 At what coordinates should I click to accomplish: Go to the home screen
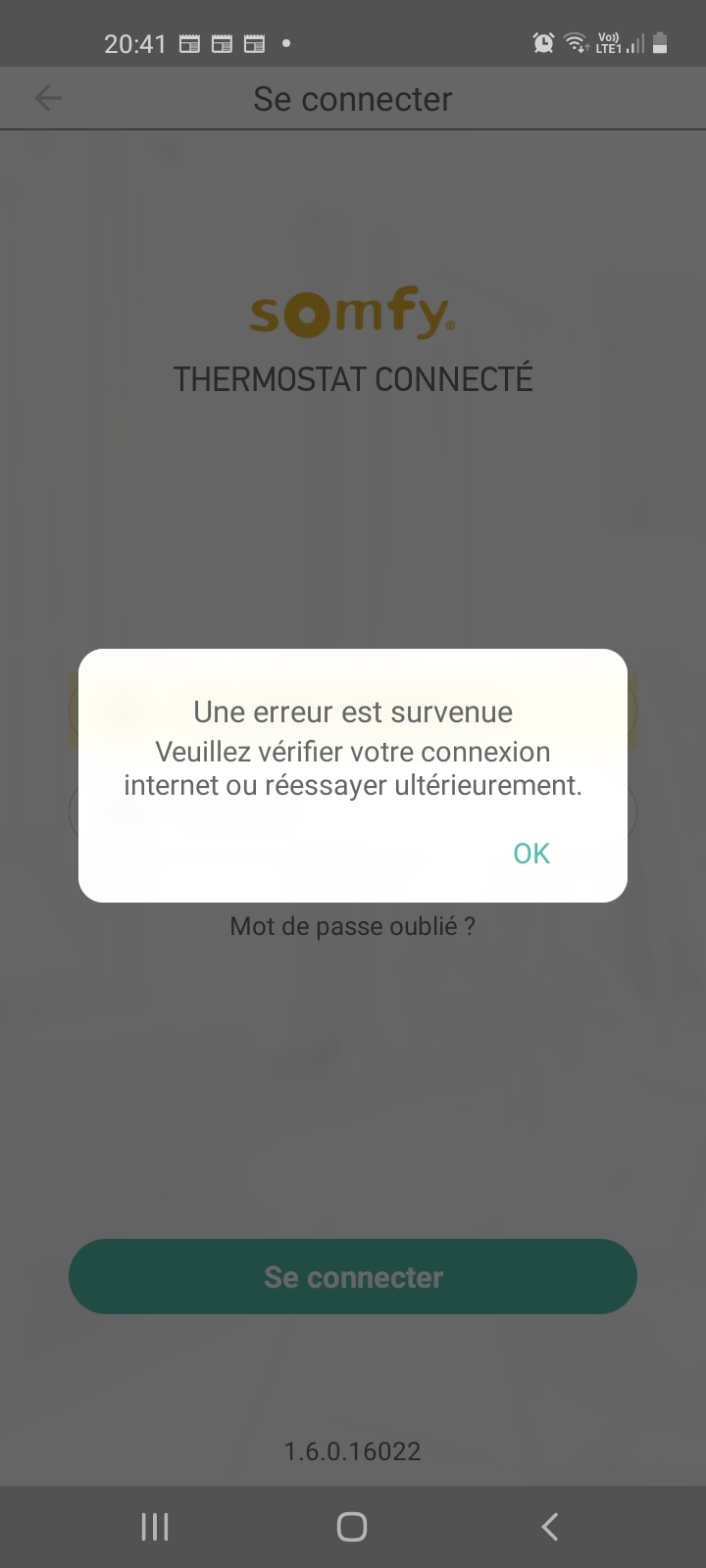coord(352,1526)
